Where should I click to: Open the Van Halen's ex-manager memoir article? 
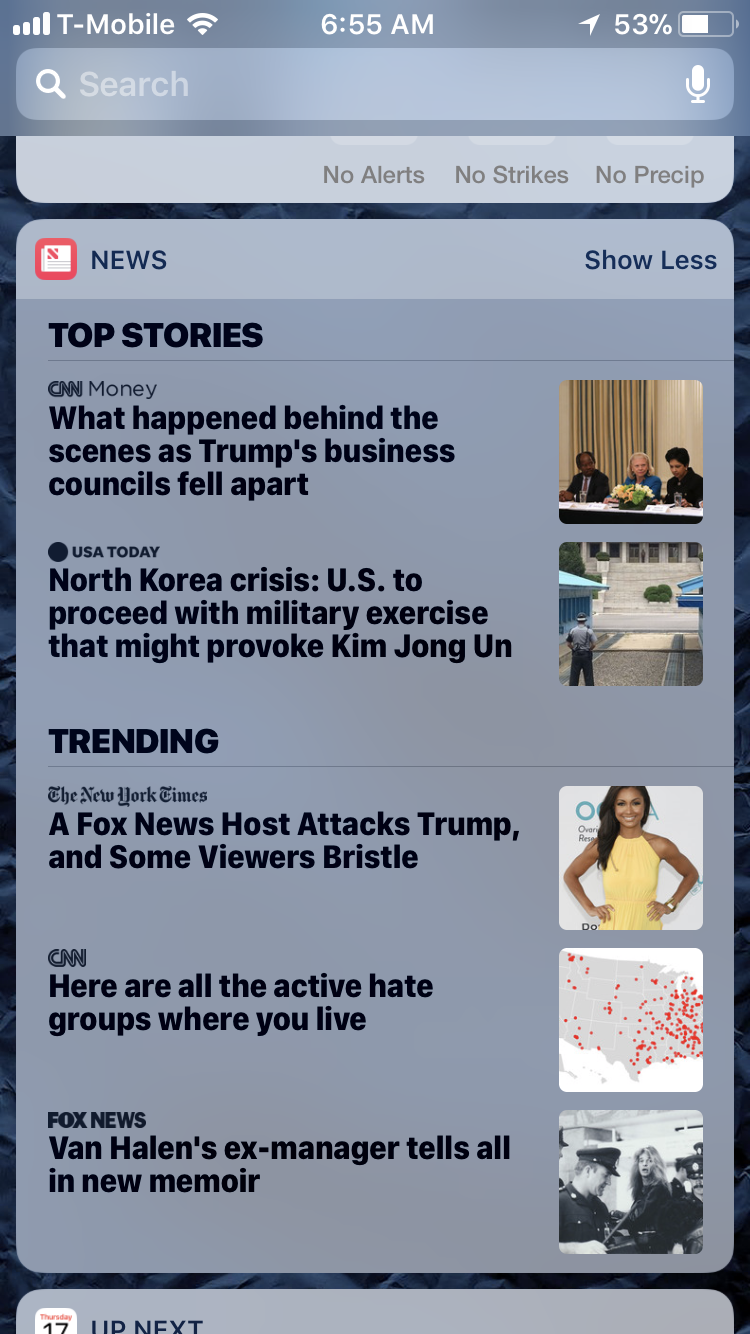pos(375,1181)
